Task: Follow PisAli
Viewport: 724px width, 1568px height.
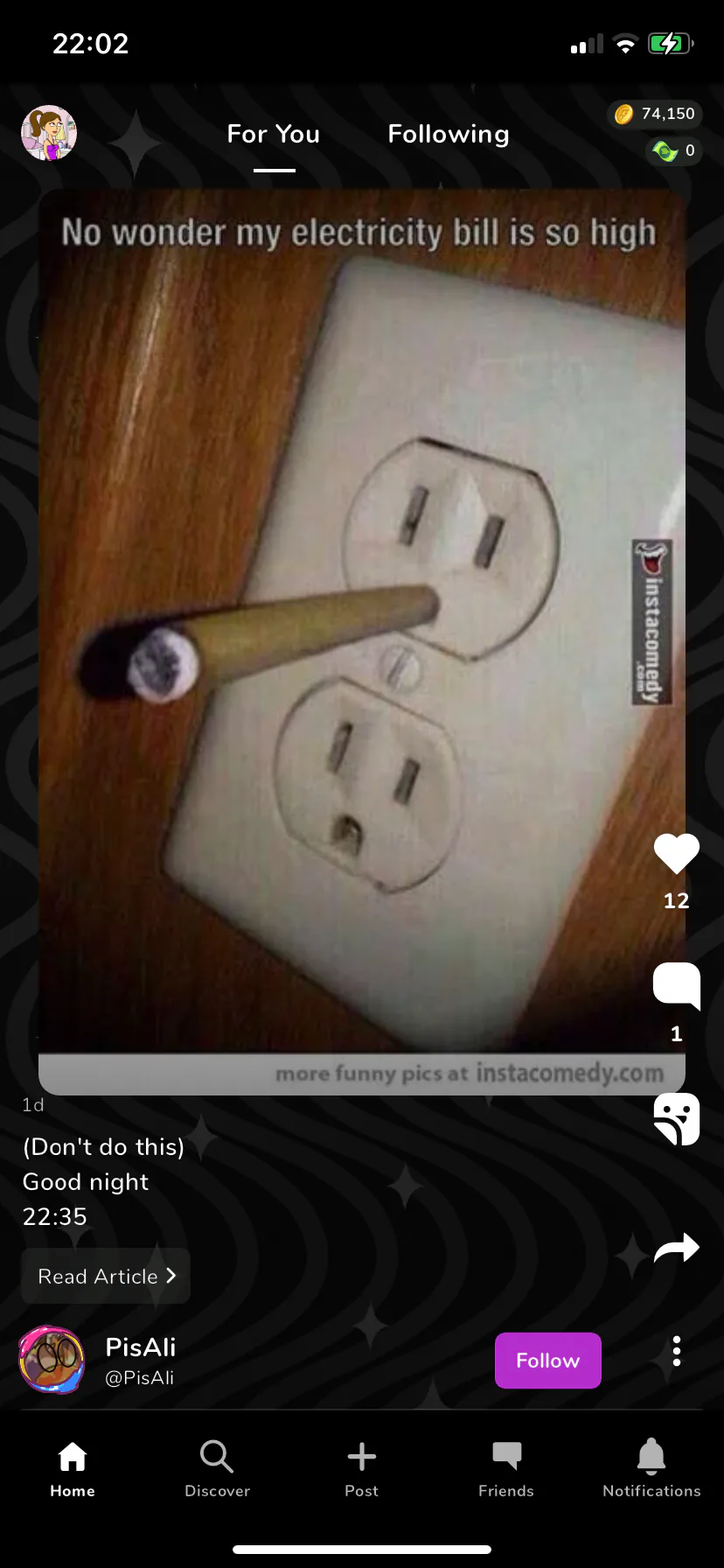Action: coord(548,1361)
